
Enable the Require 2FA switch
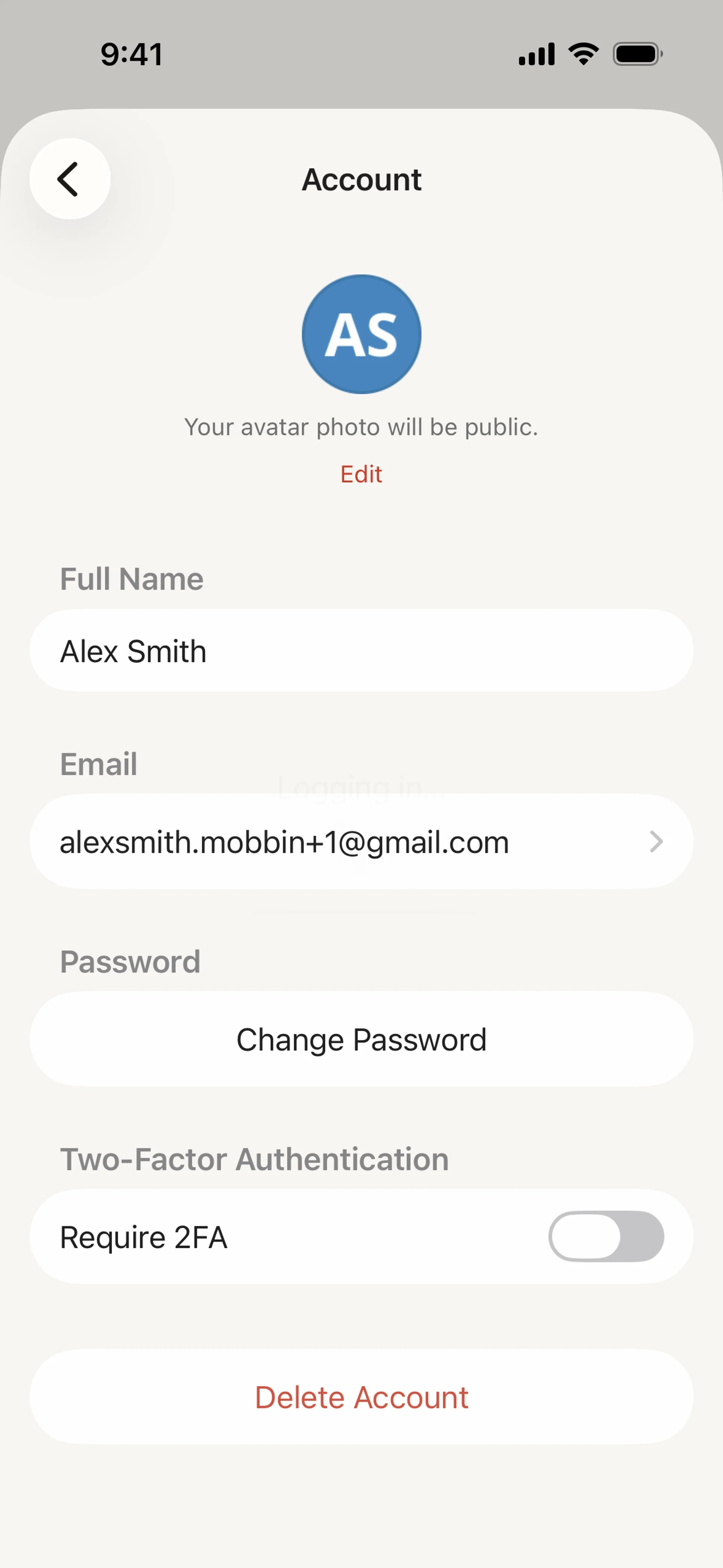click(x=606, y=1237)
